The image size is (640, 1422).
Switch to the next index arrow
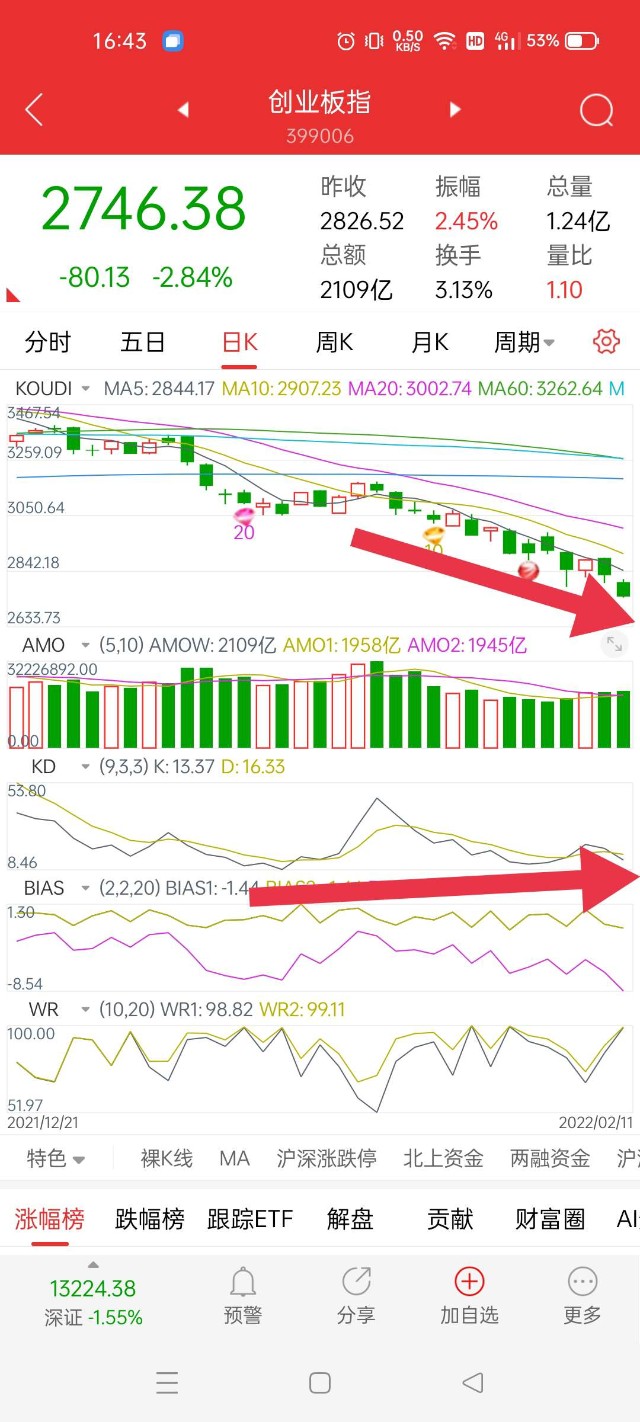(455, 110)
